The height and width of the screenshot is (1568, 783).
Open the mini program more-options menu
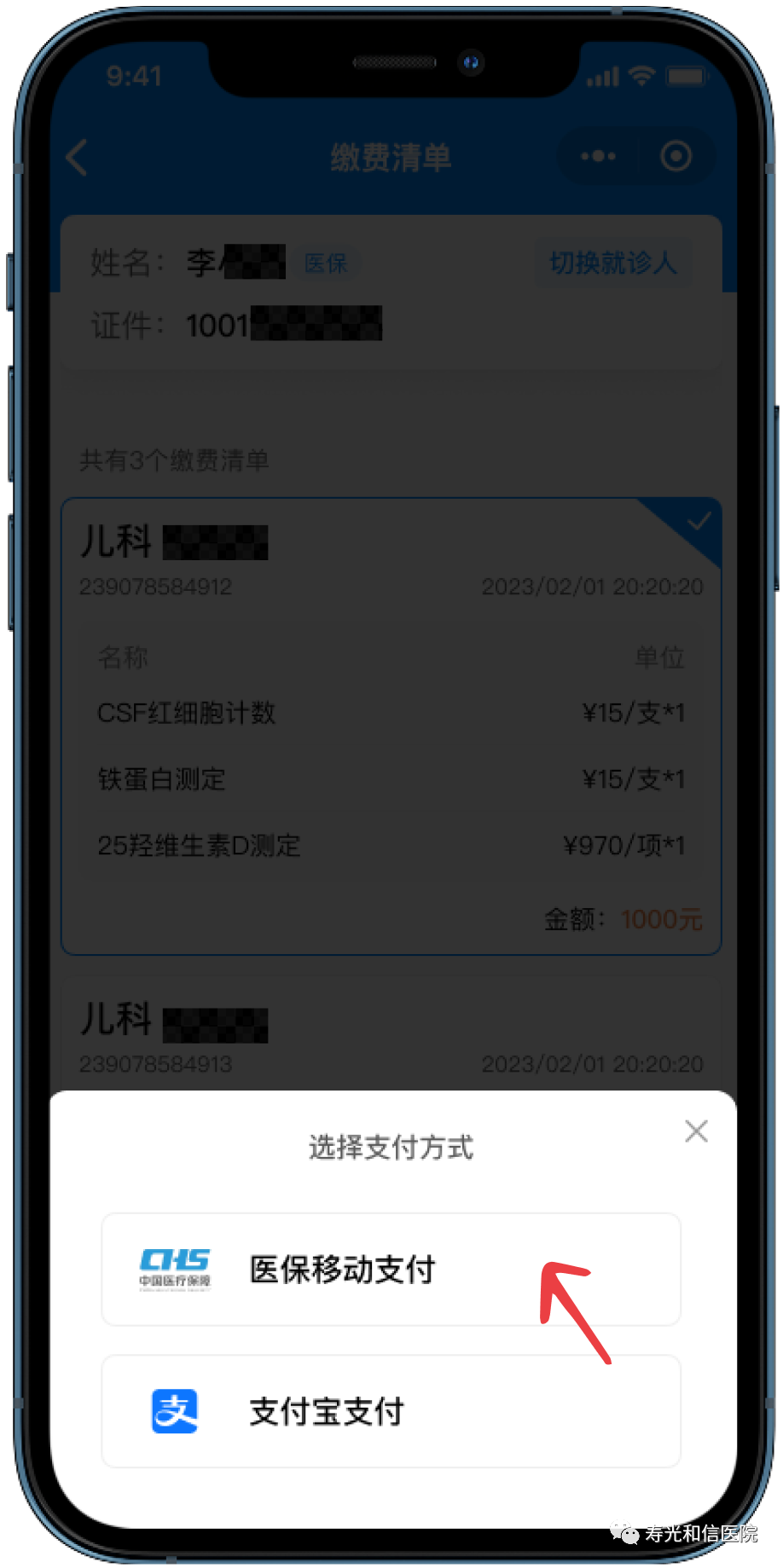click(x=598, y=157)
